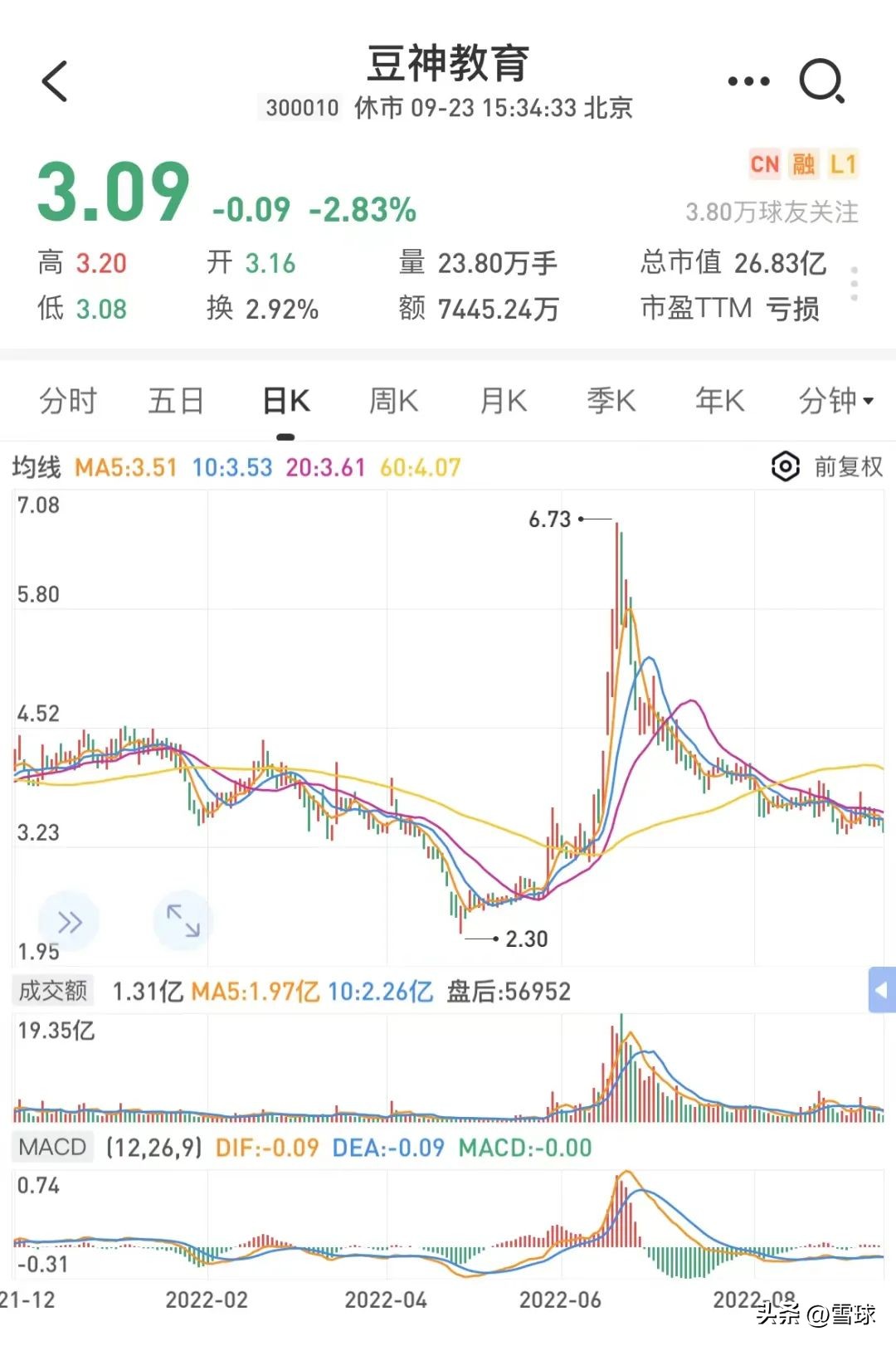Click the fast-forward chevron icon on the chart
Image resolution: width=896 pixels, height=1346 pixels.
click(70, 920)
